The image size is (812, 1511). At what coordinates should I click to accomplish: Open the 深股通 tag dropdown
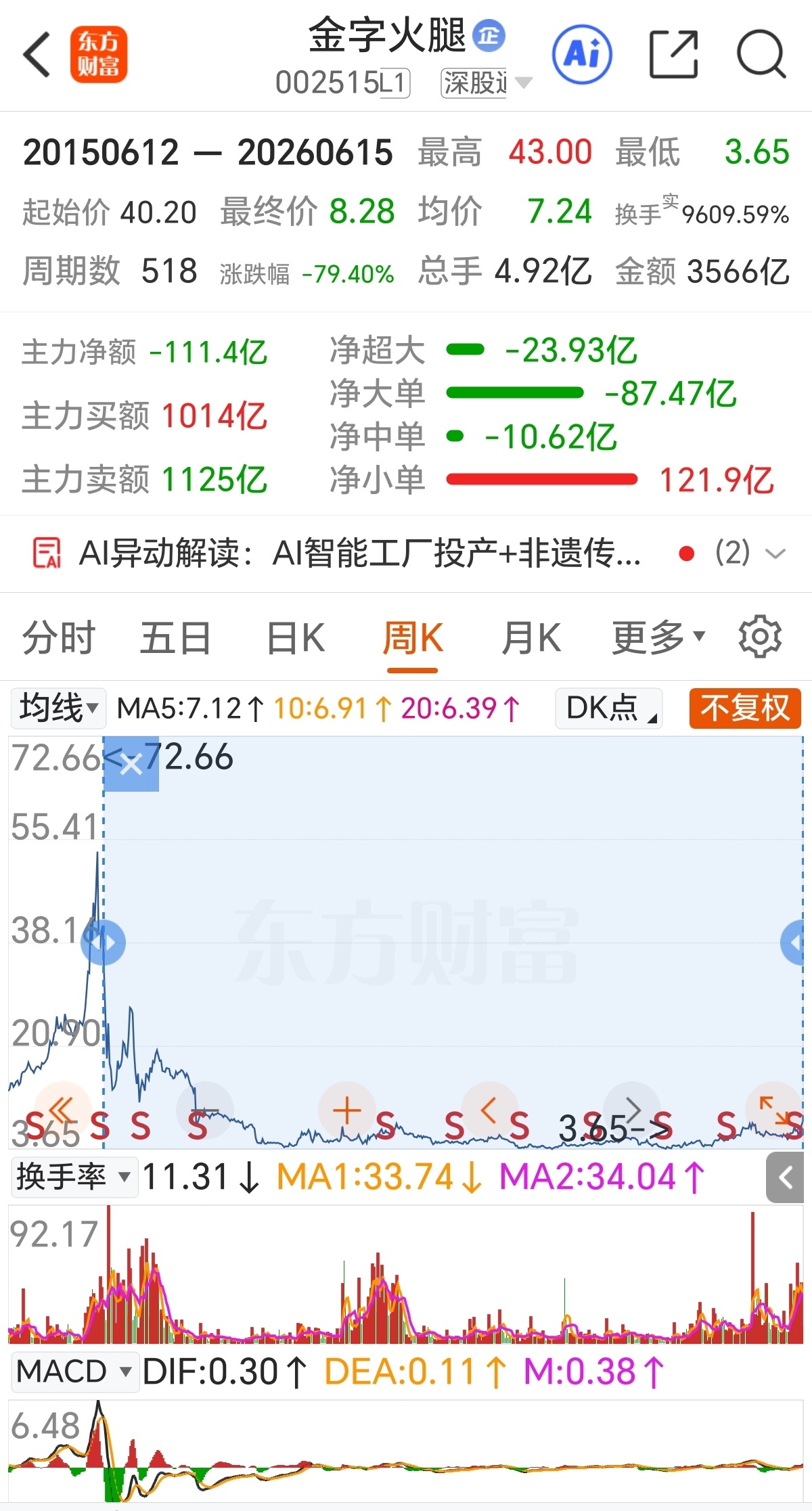point(487,83)
